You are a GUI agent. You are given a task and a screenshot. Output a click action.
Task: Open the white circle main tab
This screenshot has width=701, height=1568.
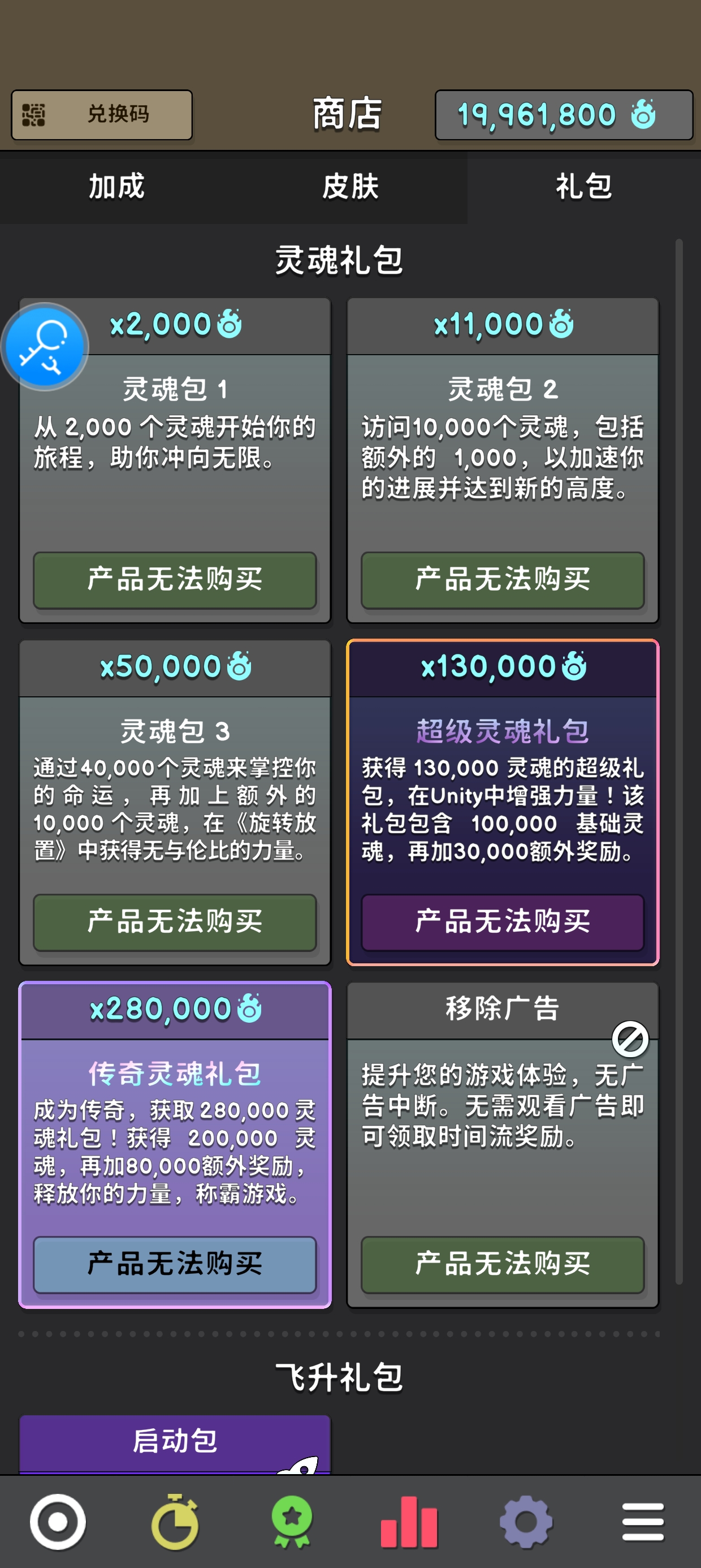click(x=58, y=1521)
